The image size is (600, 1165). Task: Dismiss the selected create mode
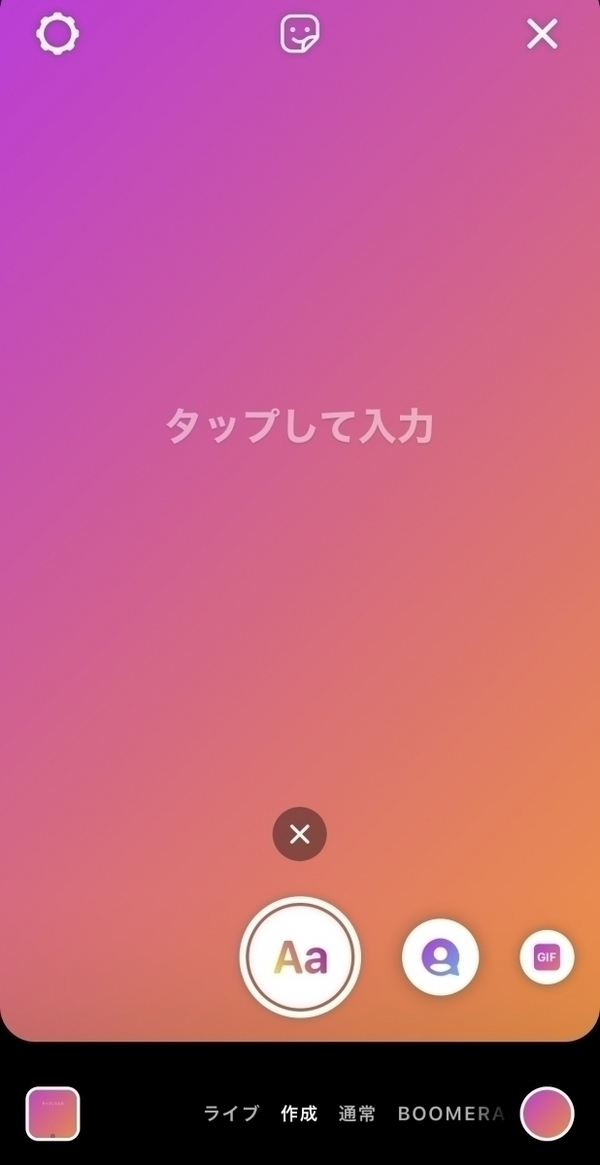(300, 834)
